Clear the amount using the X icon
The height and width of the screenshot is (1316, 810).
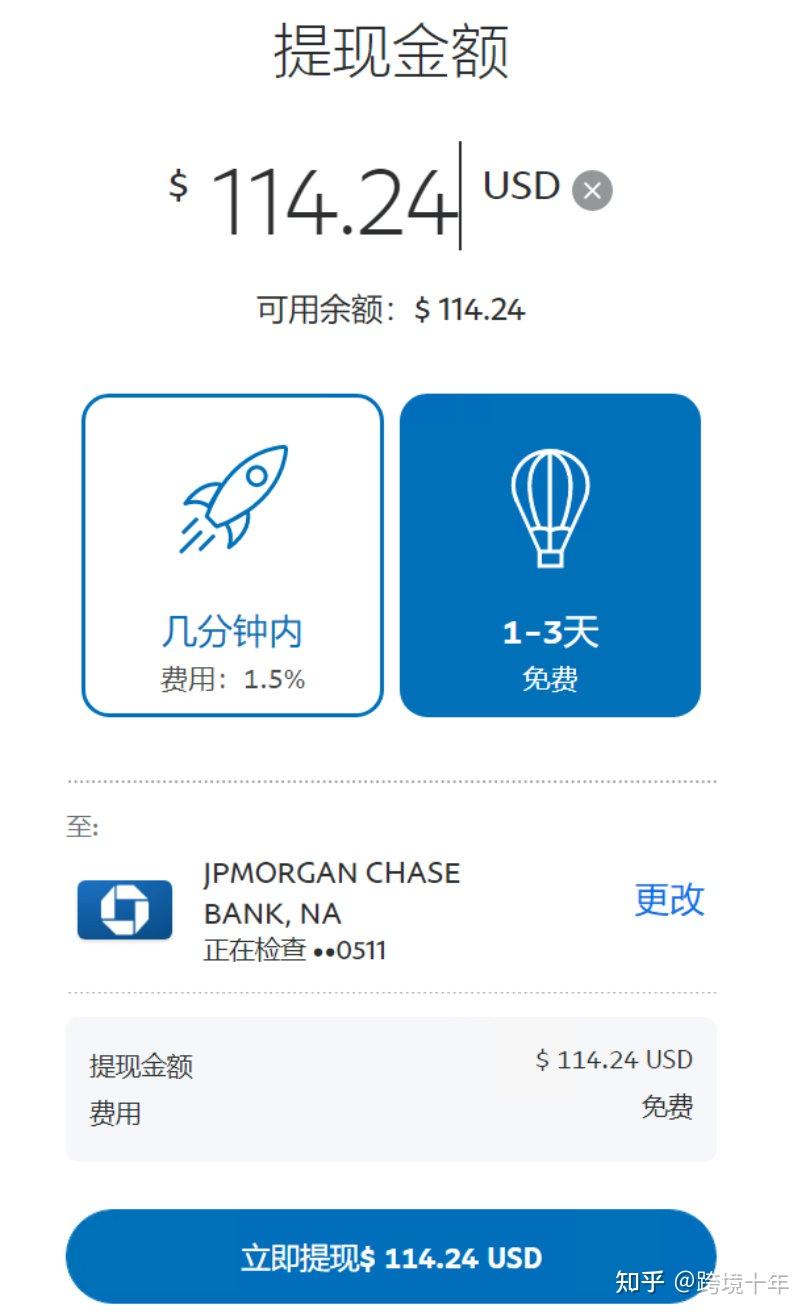coord(592,191)
